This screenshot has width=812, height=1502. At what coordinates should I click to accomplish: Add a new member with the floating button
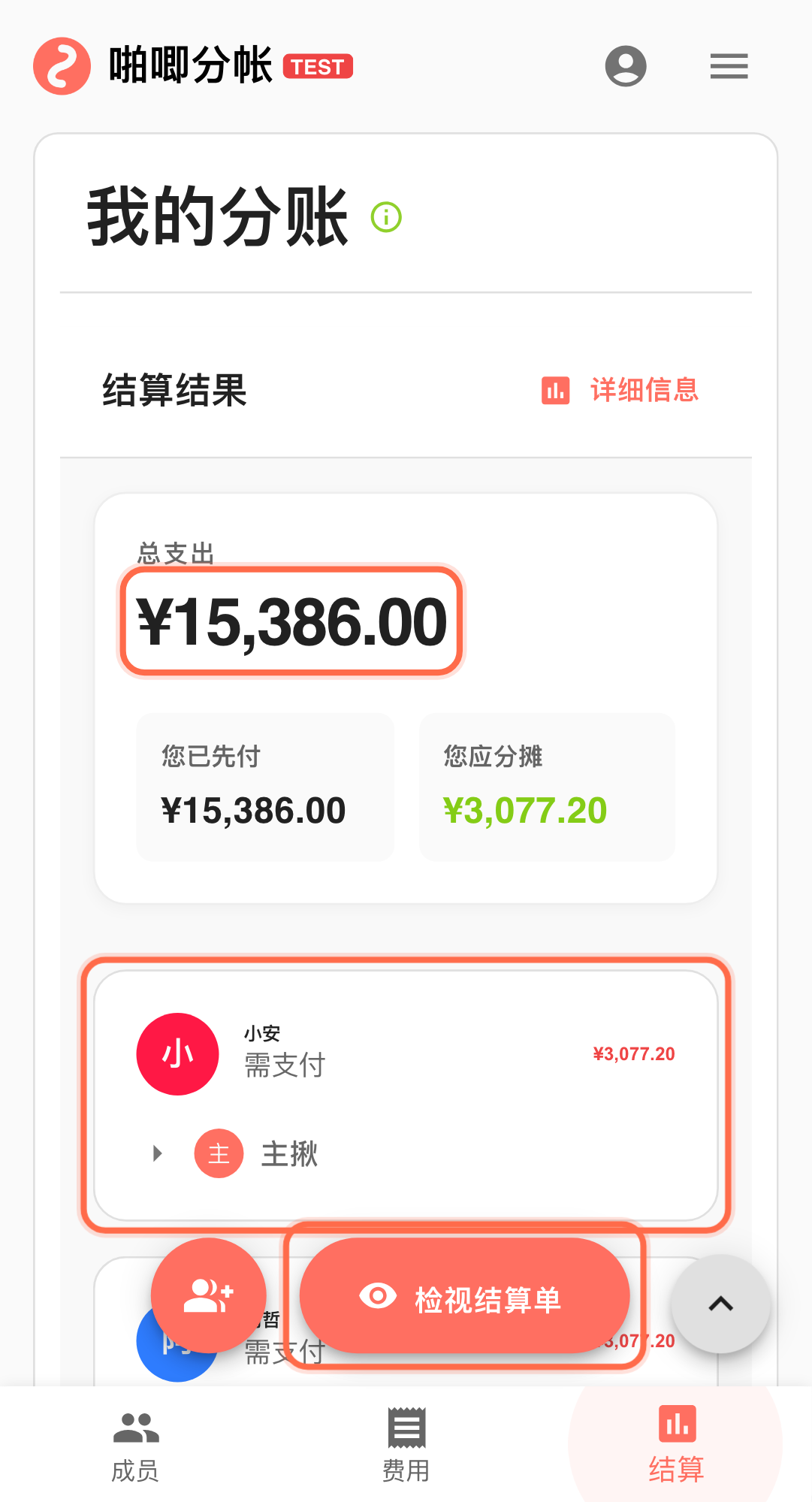pos(209,1296)
